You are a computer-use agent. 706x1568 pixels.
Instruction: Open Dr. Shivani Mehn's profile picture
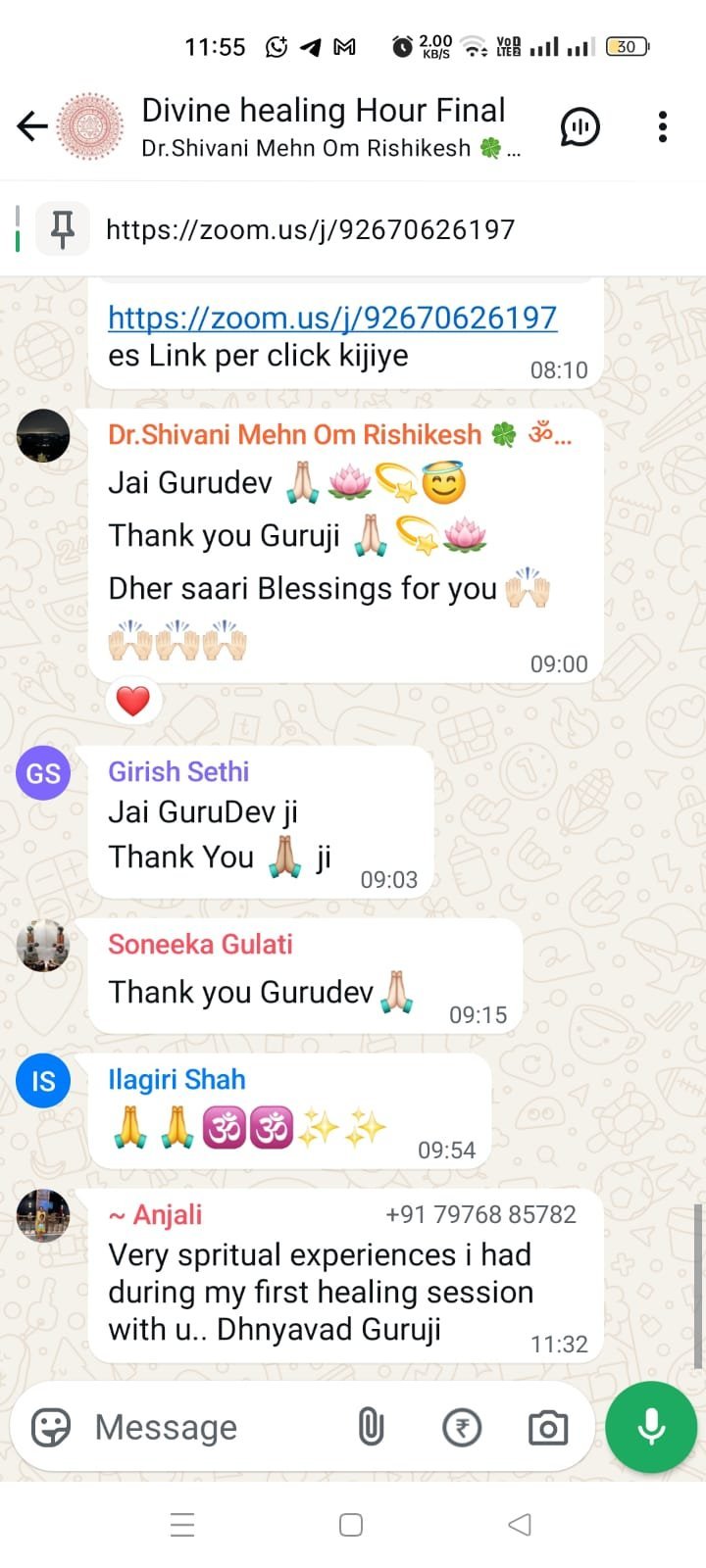click(x=43, y=435)
